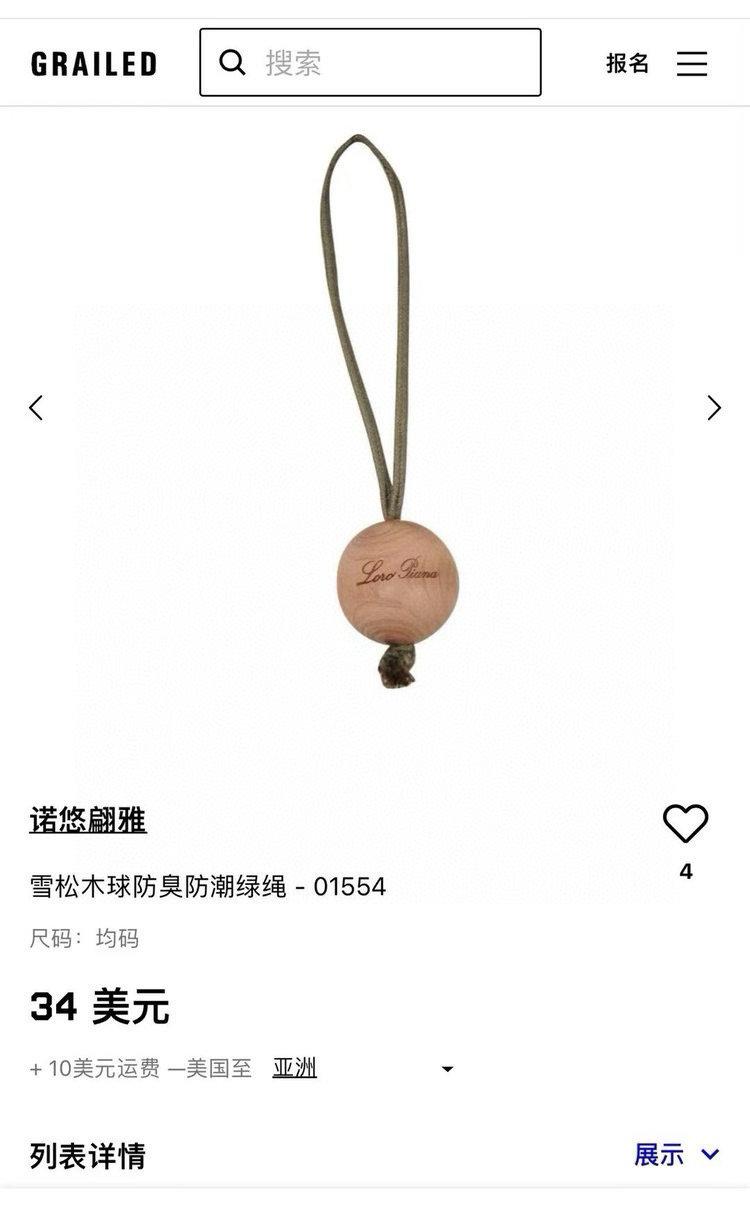Expand 列表详情 with 展示
The image size is (750, 1208).
click(x=676, y=1154)
